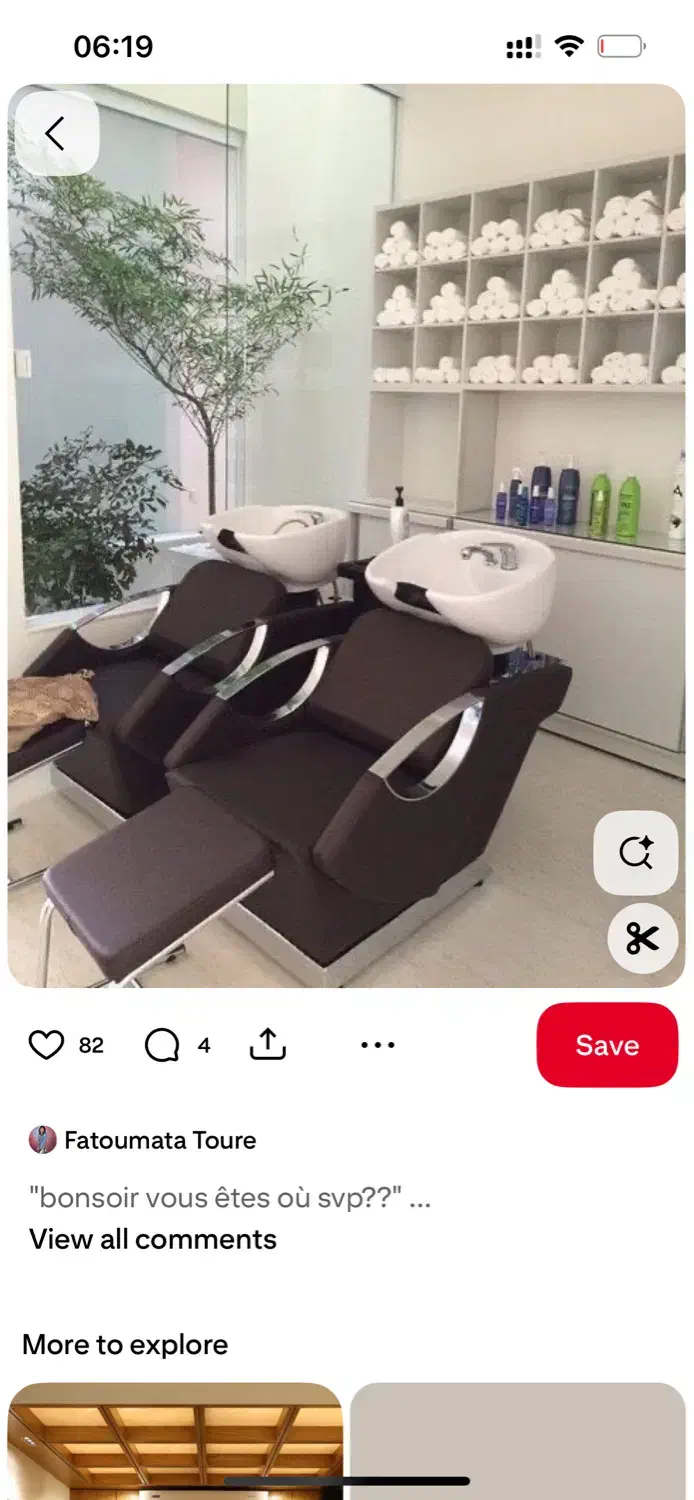The width and height of the screenshot is (694, 1500).
Task: Like this pin with the heart icon
Action: (x=46, y=1045)
